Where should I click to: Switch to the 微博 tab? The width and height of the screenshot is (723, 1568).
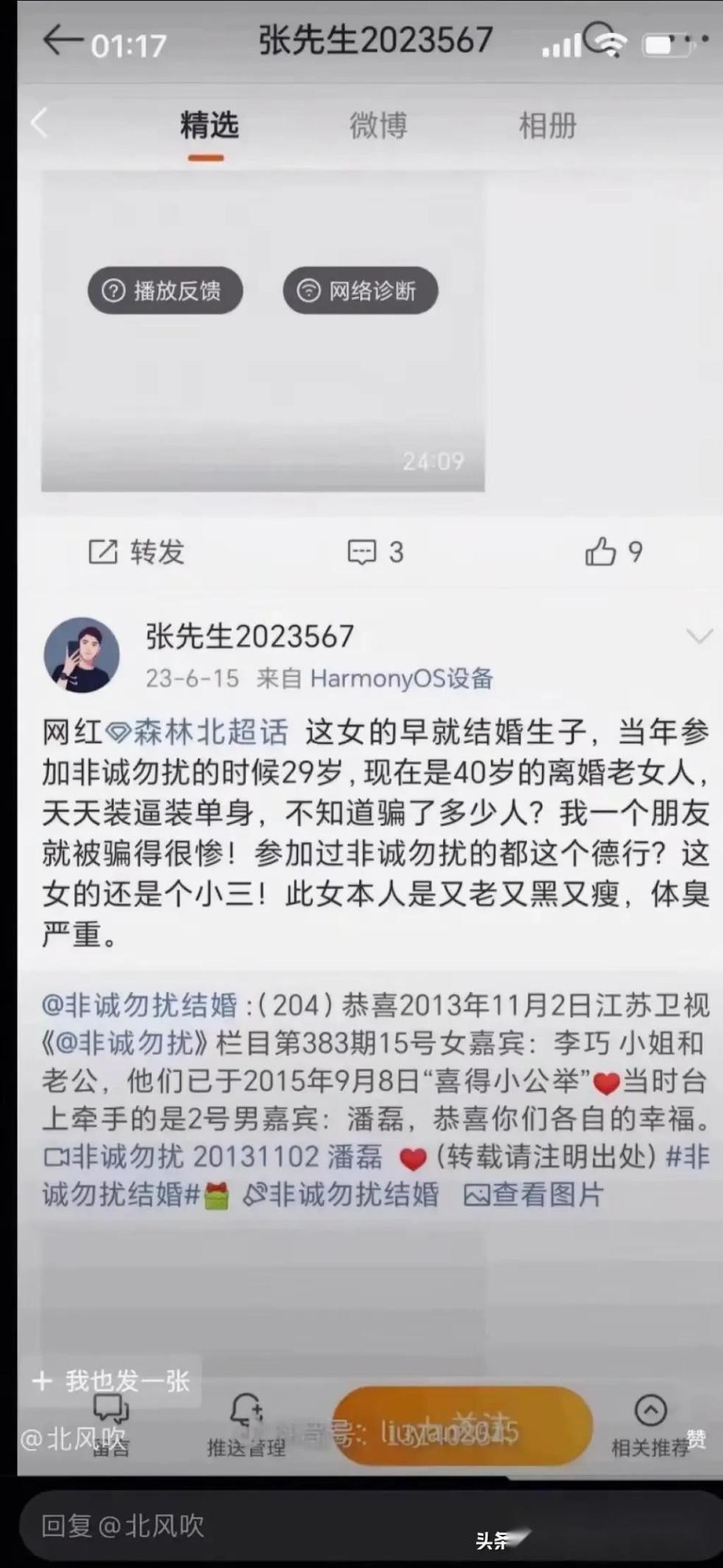coord(378,126)
